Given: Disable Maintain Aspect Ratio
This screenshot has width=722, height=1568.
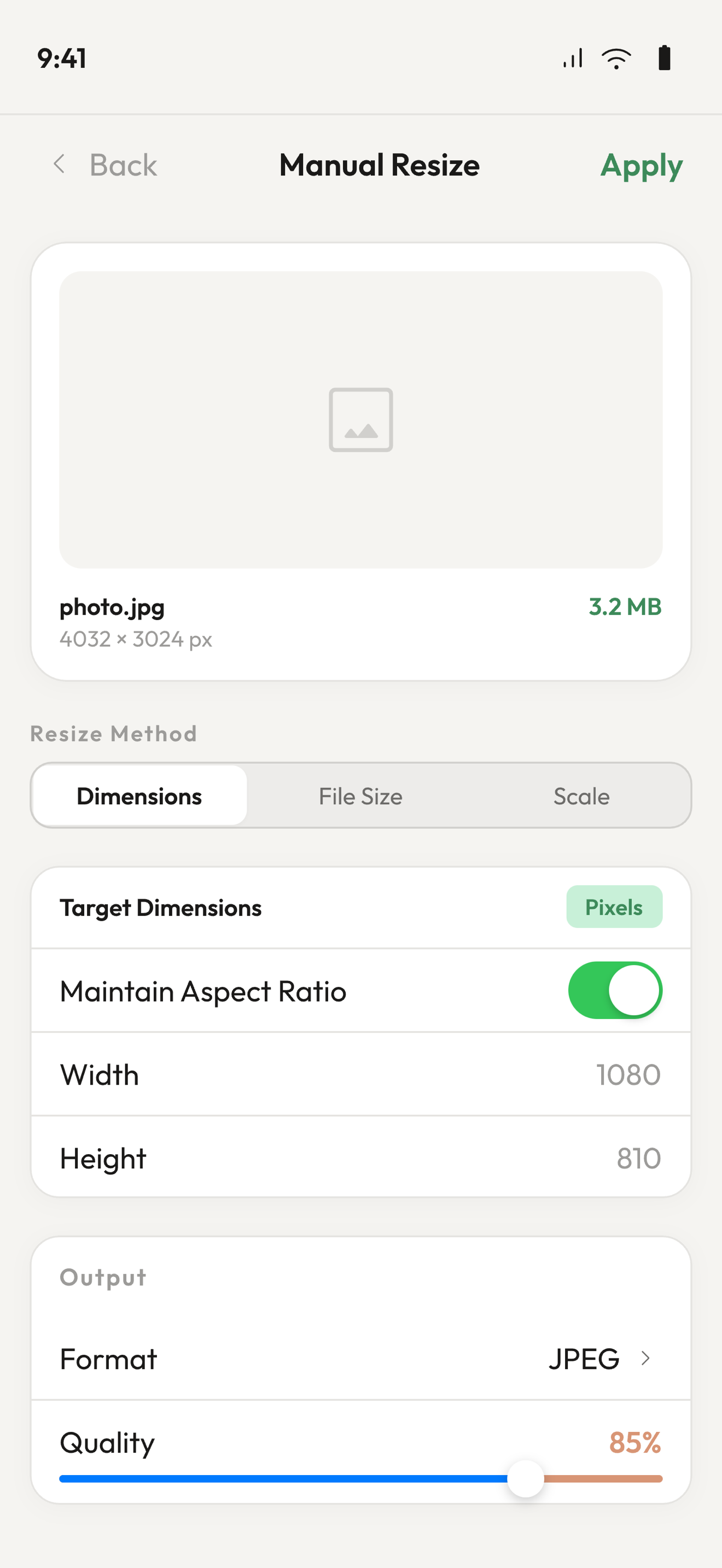Looking at the screenshot, I should (x=615, y=990).
